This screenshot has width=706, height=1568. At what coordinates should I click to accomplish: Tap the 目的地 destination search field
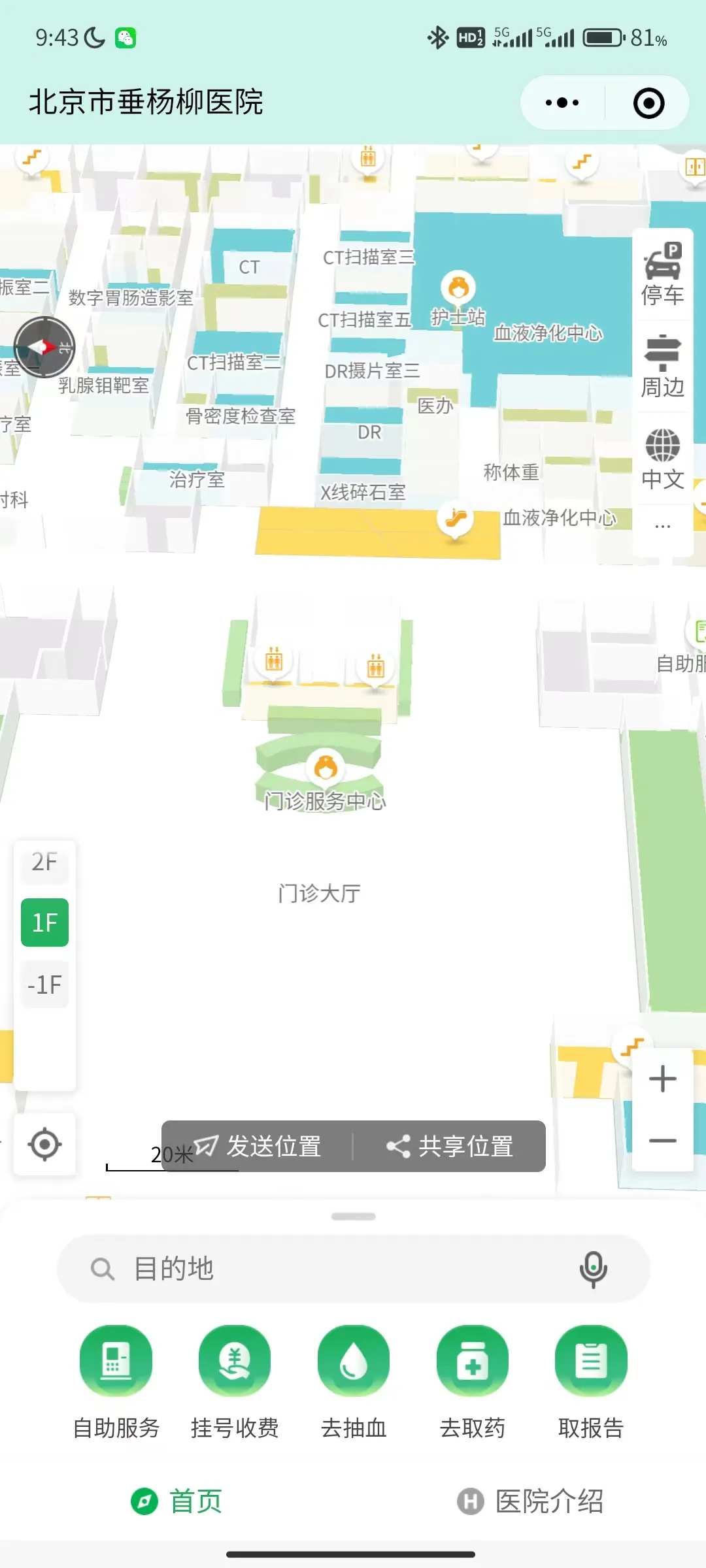click(327, 1269)
